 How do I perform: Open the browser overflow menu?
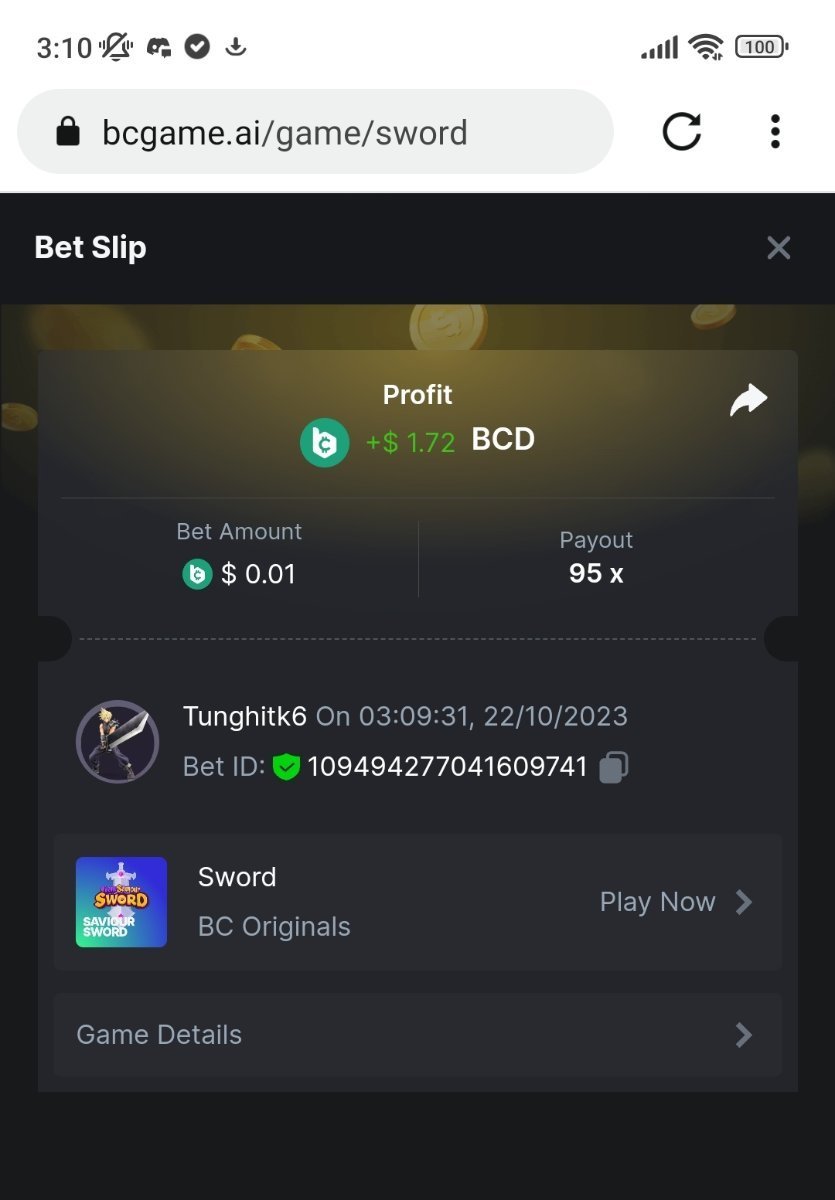point(775,132)
